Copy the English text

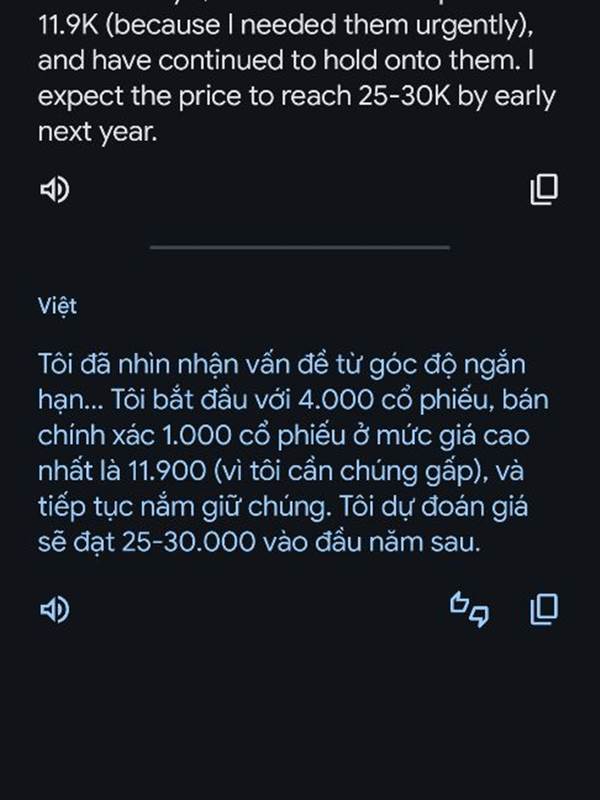point(543,189)
